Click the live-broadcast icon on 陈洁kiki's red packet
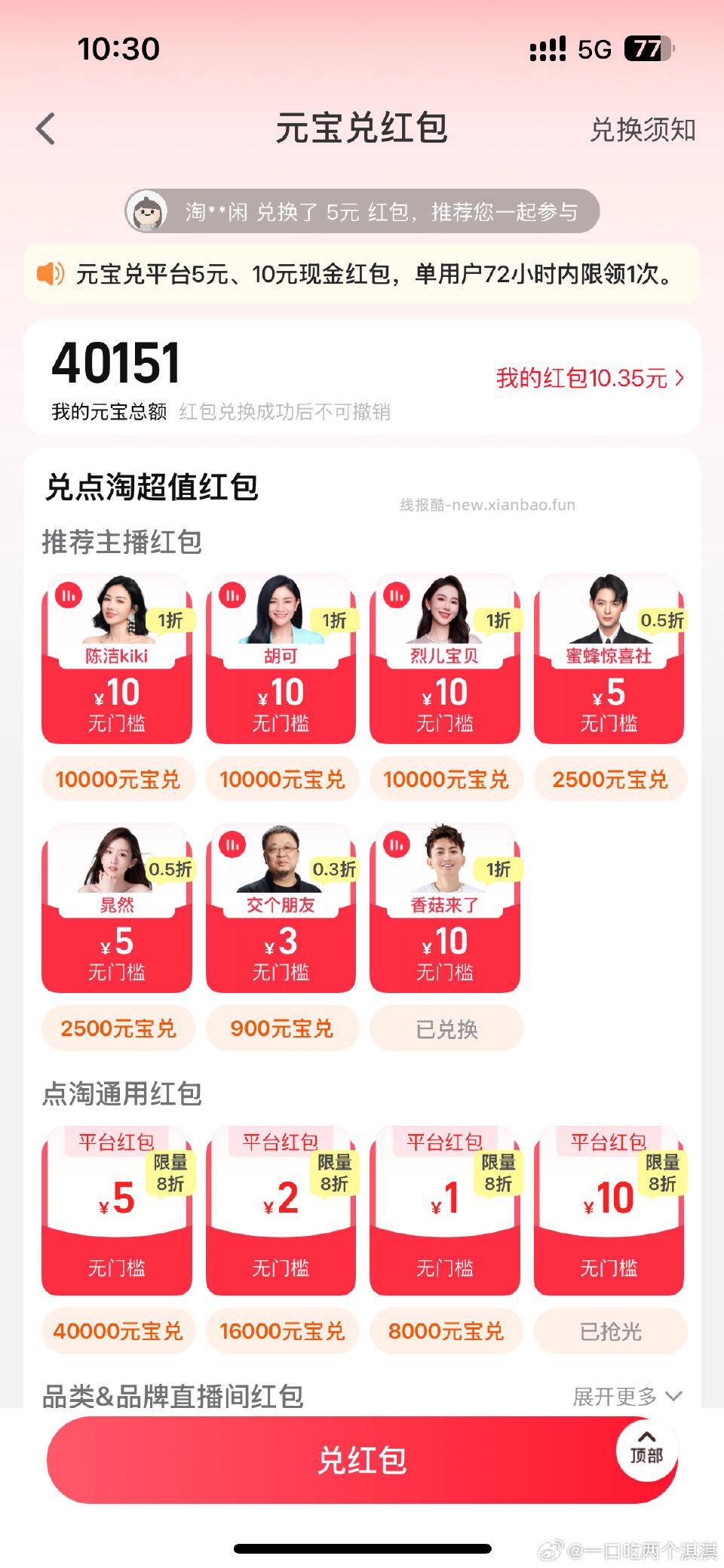 coord(70,595)
